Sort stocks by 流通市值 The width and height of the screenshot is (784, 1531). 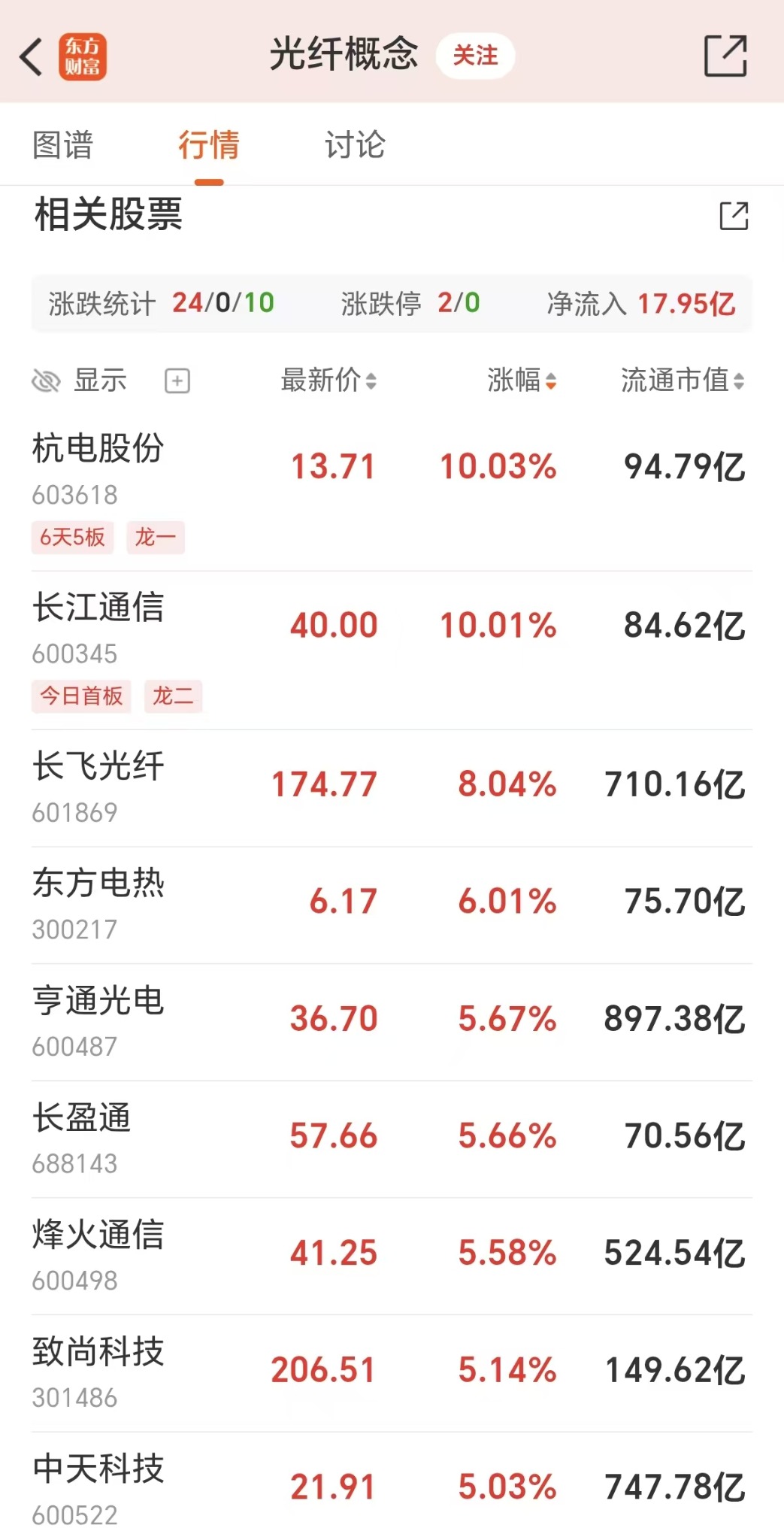pyautogui.click(x=682, y=380)
